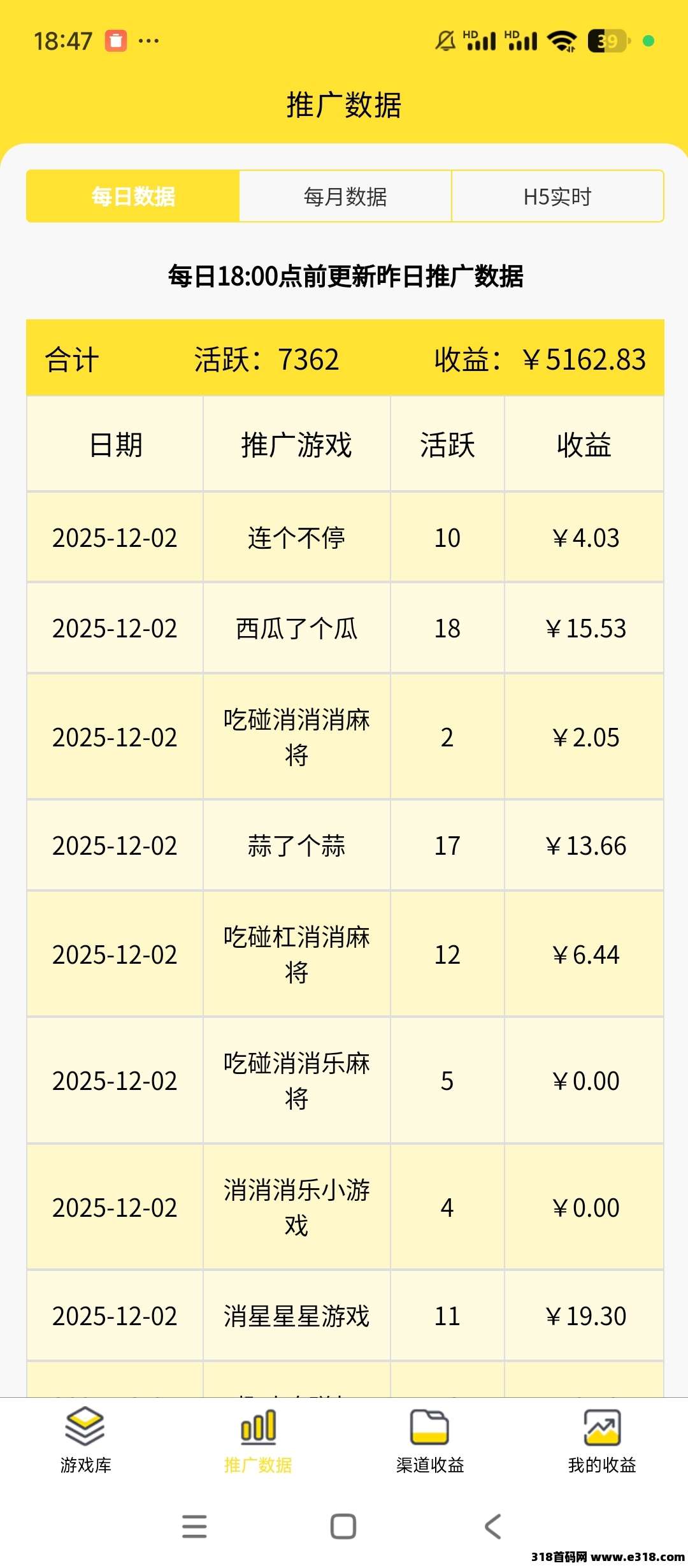Tap the Android home navigation button
688x1568 pixels.
(x=343, y=1528)
